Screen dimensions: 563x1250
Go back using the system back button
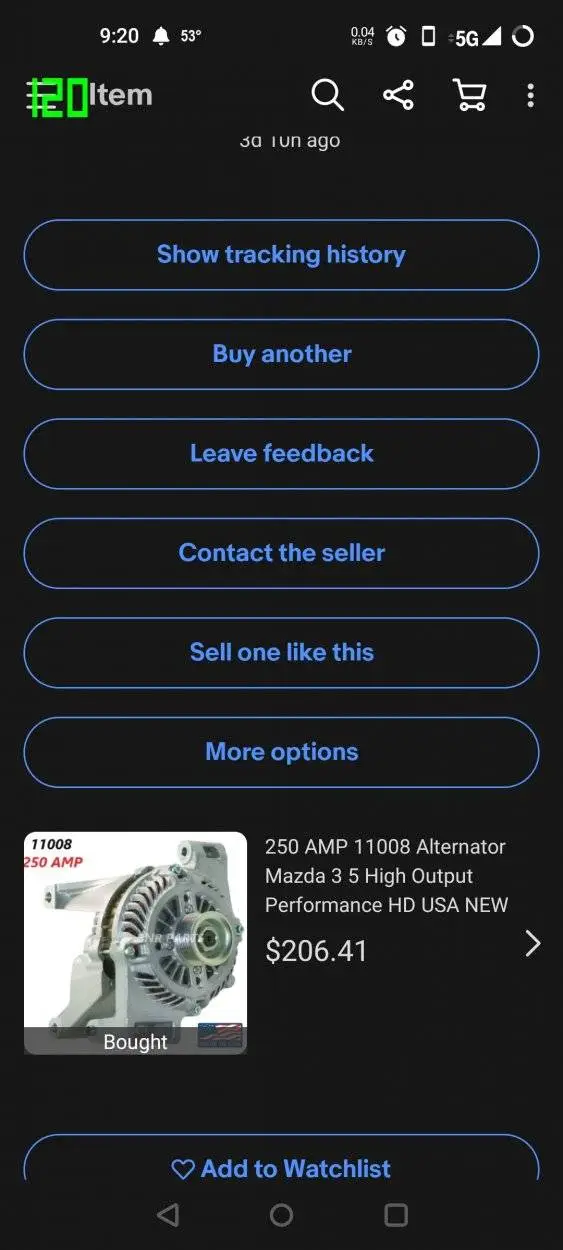tap(168, 1215)
